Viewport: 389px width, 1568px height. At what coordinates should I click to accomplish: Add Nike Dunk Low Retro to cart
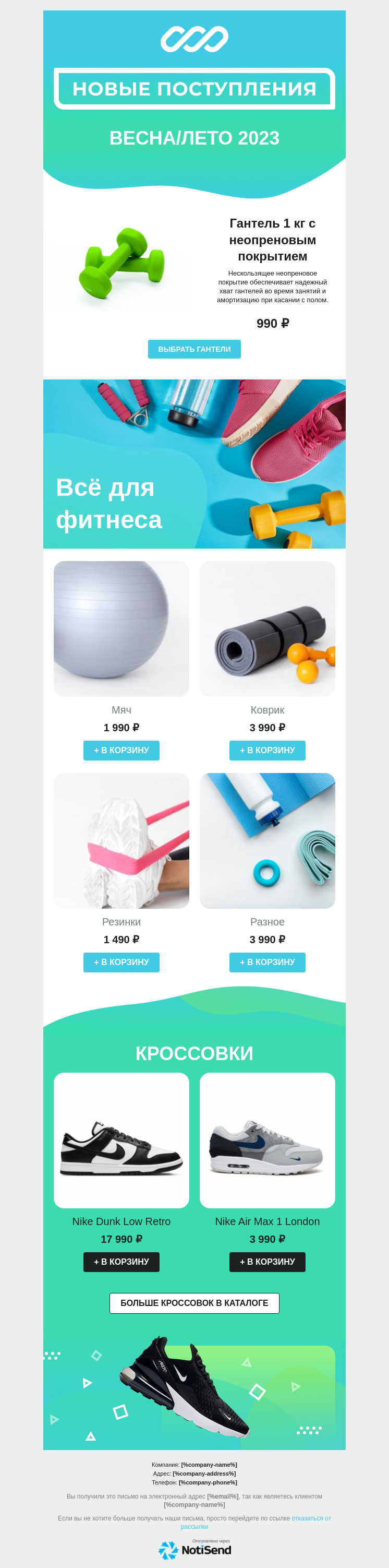pos(121,1261)
